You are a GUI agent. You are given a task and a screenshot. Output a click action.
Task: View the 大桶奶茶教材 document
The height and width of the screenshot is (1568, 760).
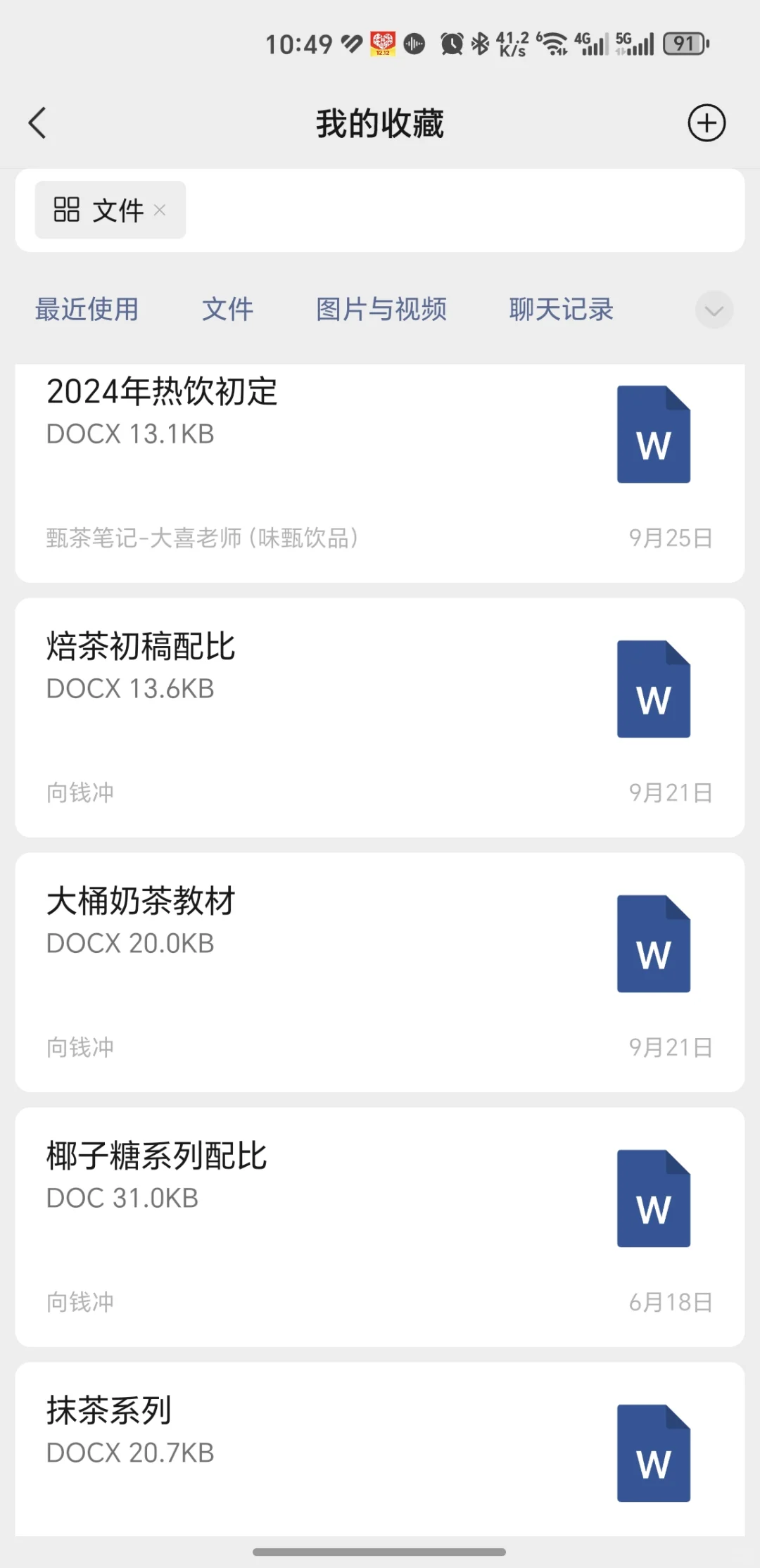(380, 972)
